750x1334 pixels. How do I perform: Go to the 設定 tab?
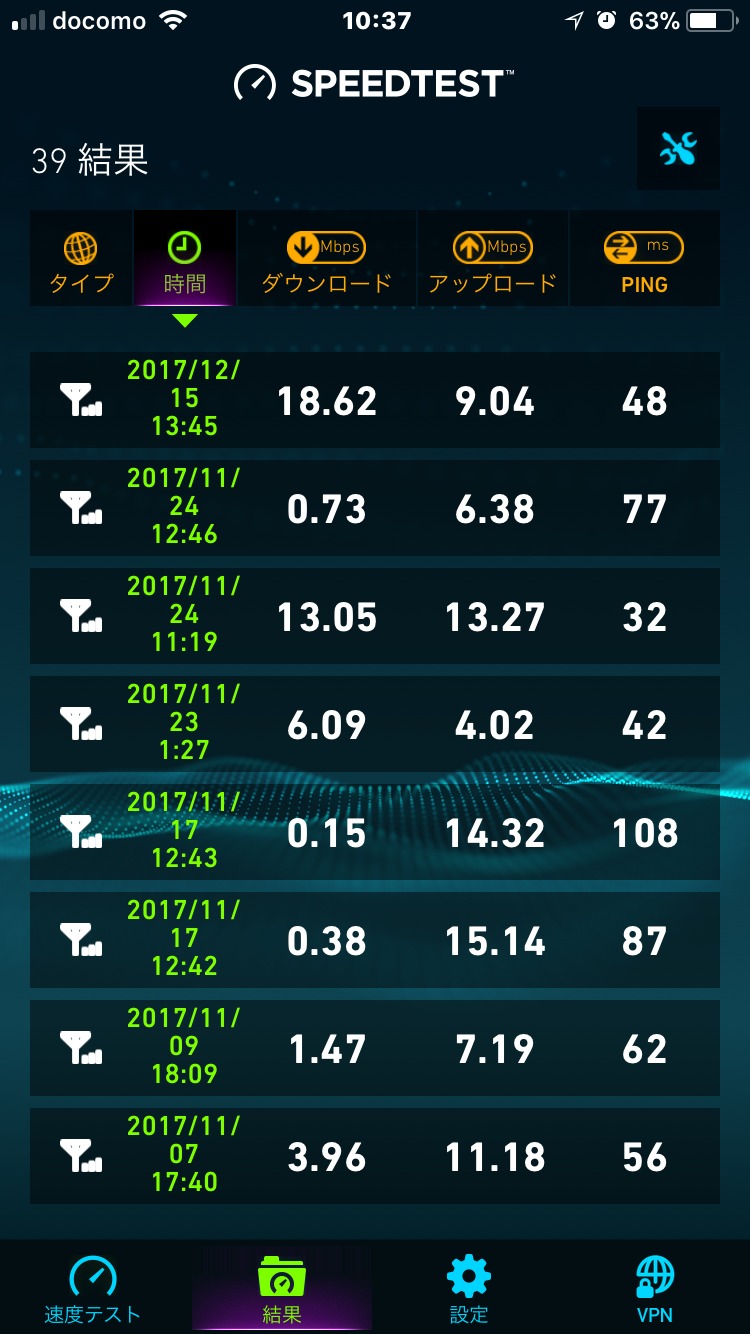(469, 1288)
